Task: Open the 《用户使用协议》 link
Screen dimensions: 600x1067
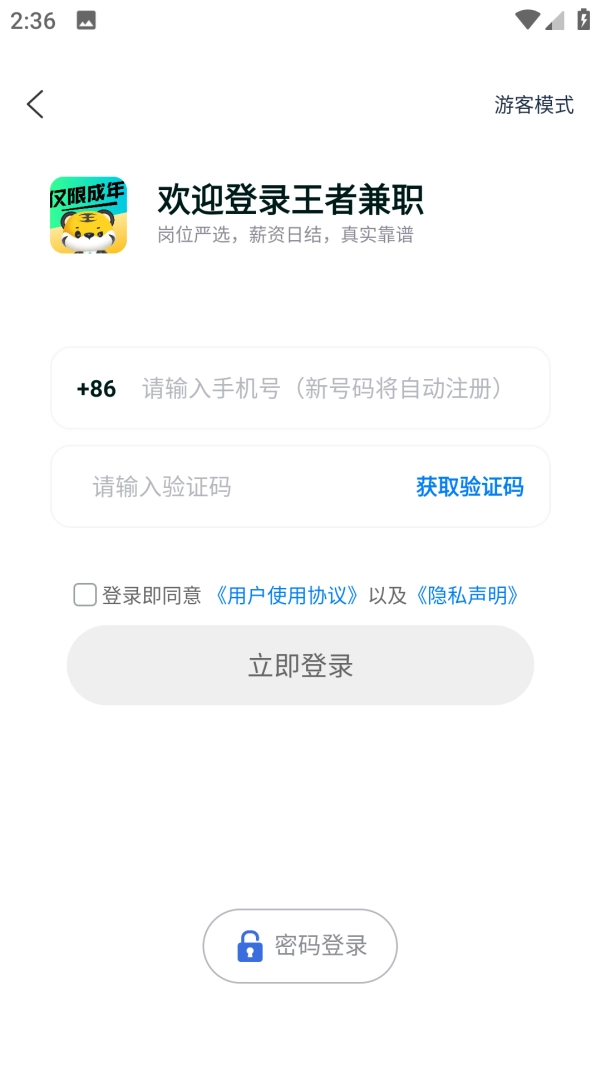Action: coord(286,596)
